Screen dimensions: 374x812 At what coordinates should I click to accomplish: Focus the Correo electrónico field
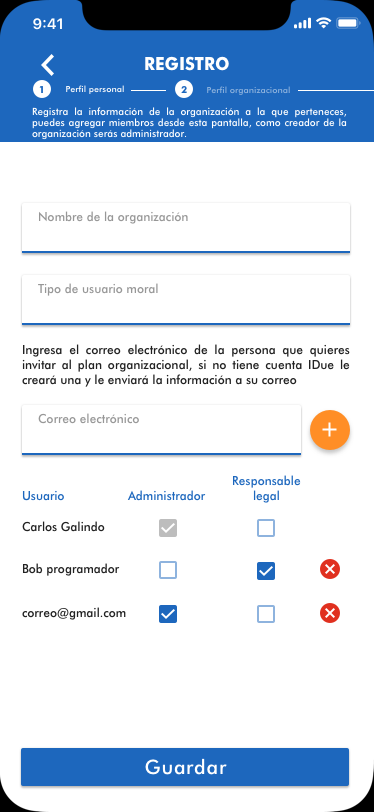pos(161,429)
